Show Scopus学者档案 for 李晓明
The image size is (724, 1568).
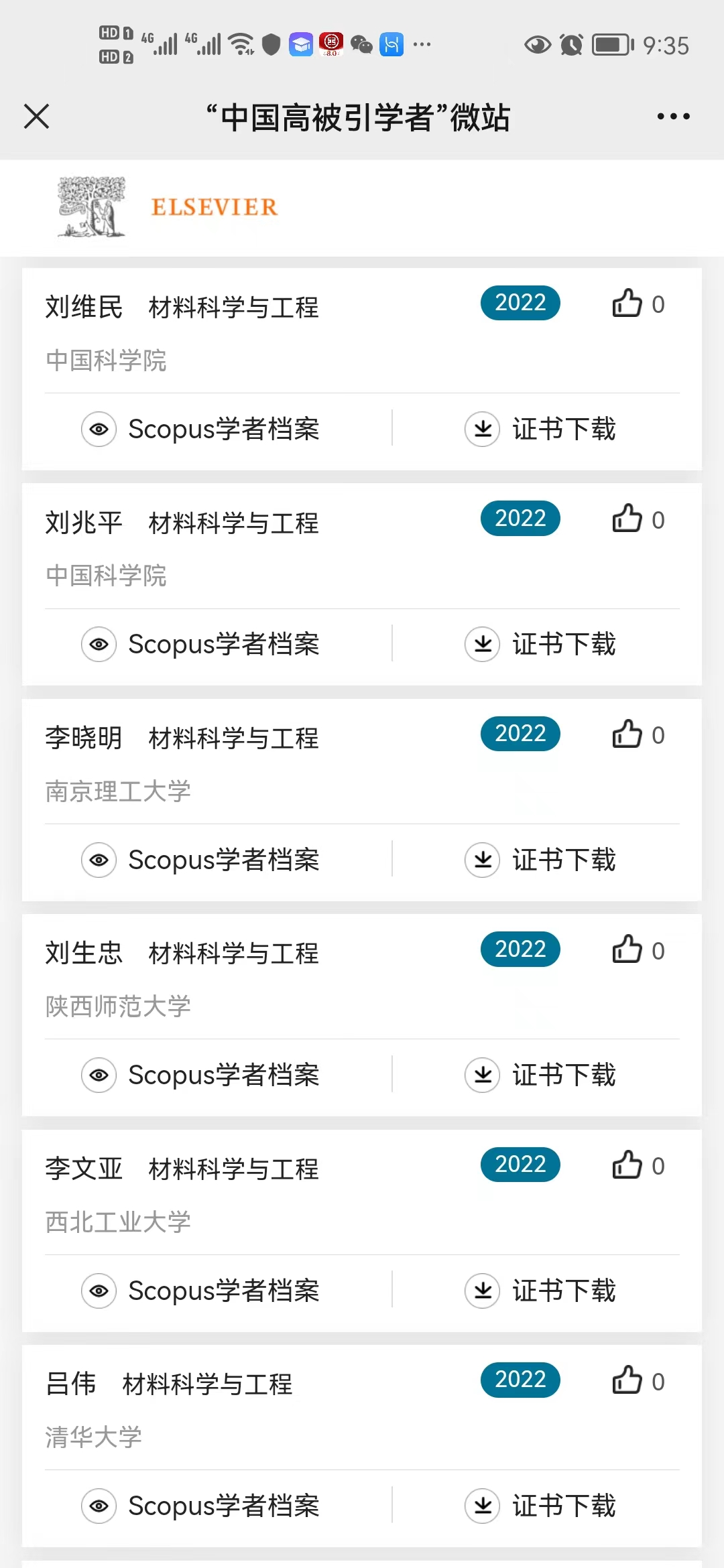[201, 860]
